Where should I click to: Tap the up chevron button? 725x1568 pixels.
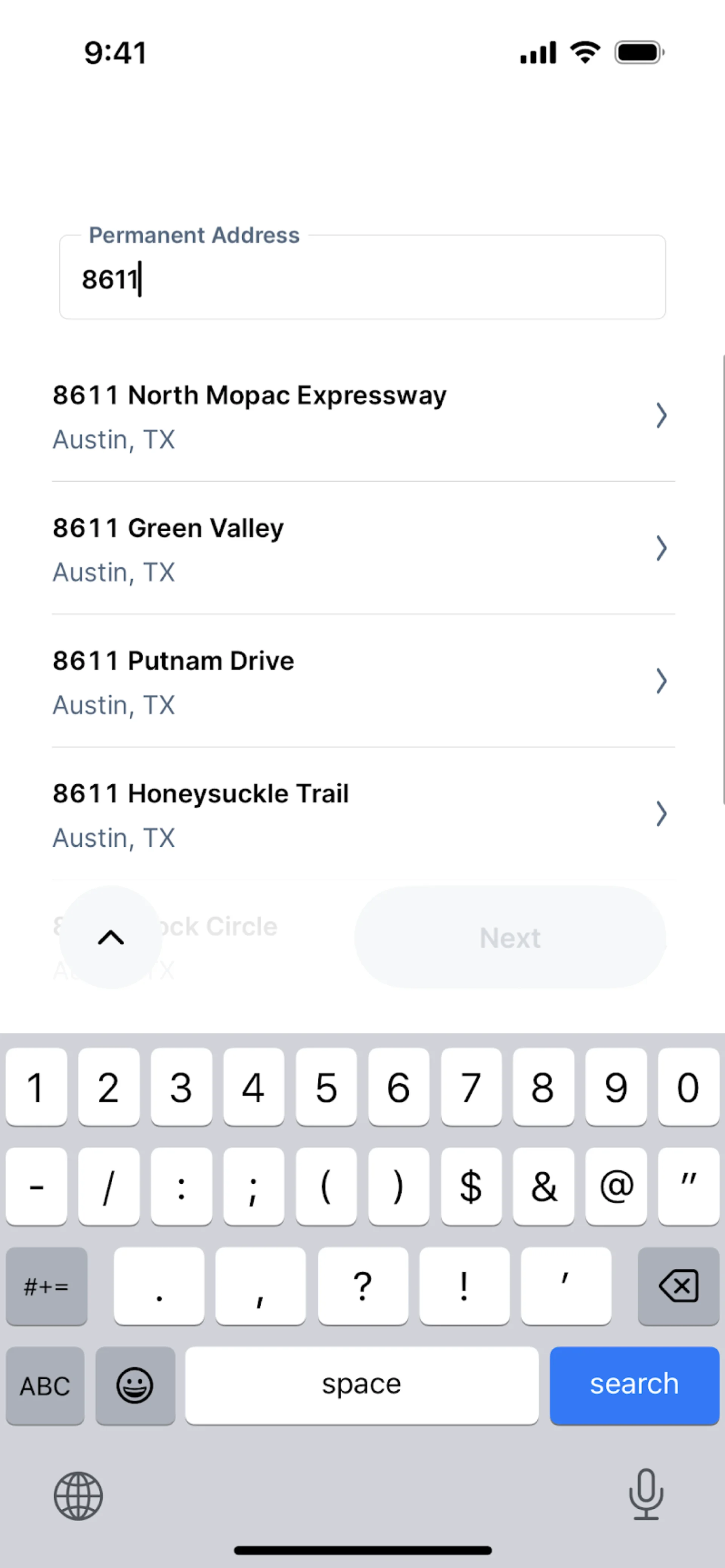(111, 937)
